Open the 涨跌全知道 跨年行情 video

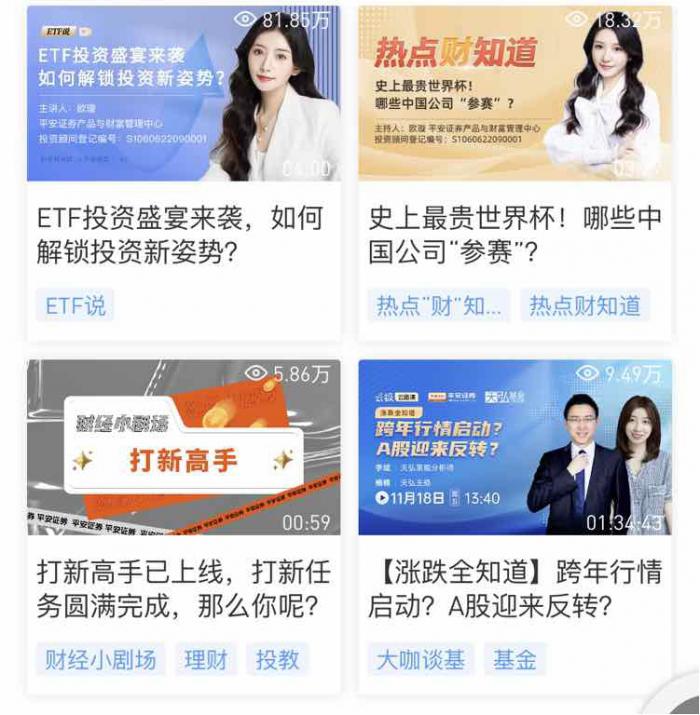point(515,448)
